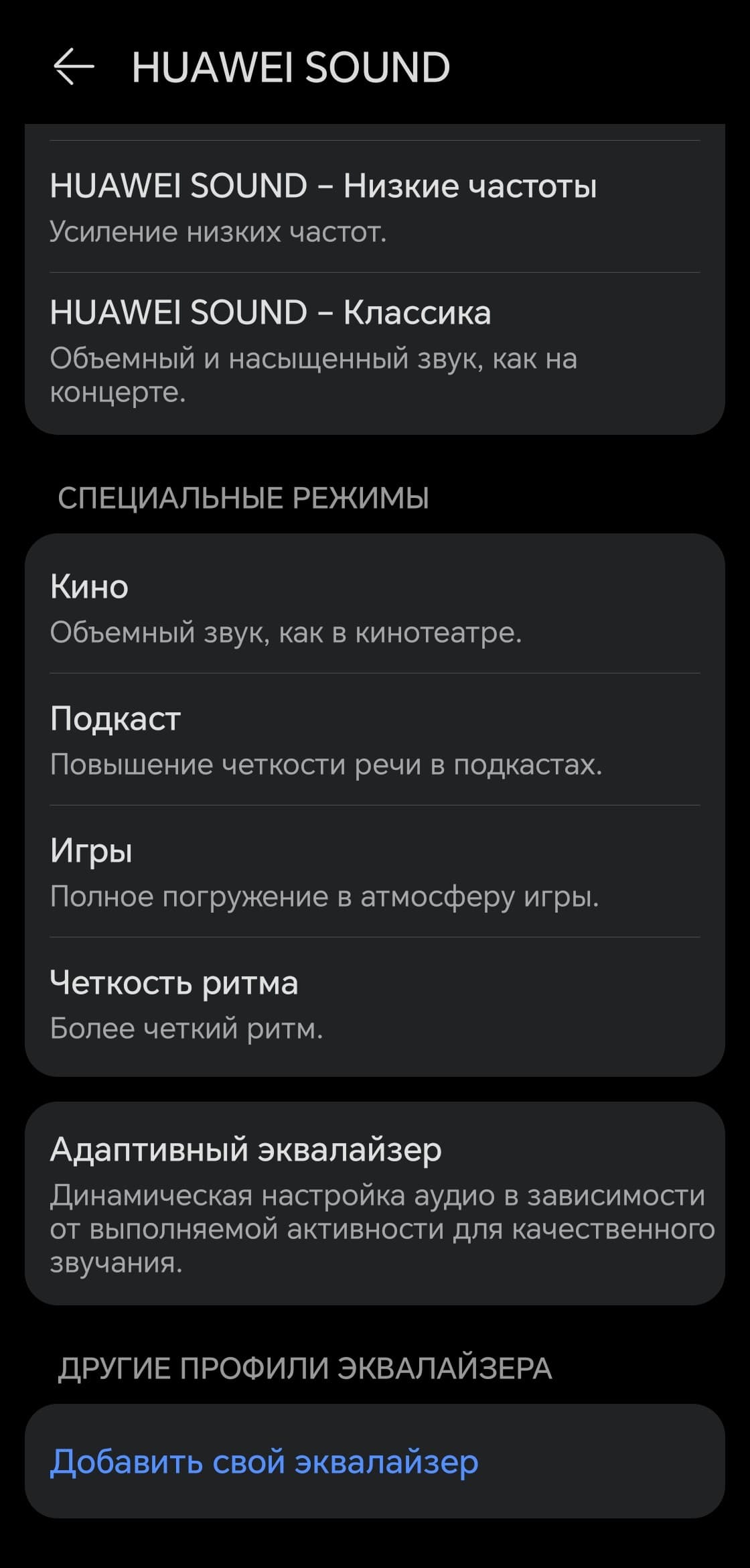The width and height of the screenshot is (750, 1568).
Task: Go back from HUAWEI SOUND screen
Action: 73,67
